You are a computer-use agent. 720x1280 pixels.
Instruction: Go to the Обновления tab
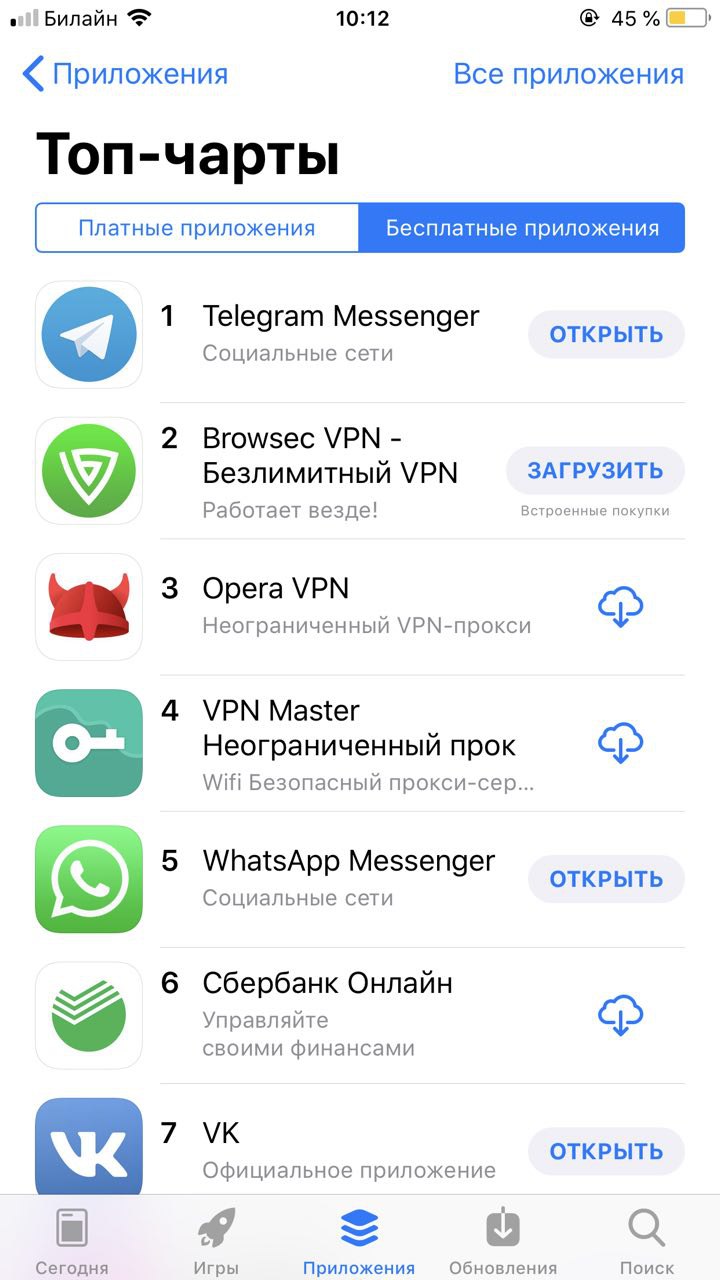click(x=503, y=1240)
